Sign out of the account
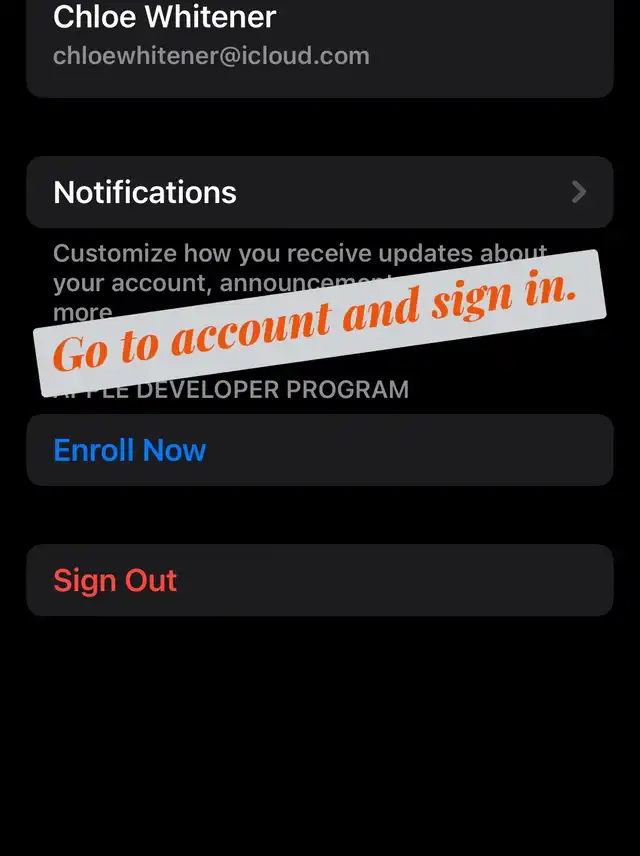 pos(115,580)
